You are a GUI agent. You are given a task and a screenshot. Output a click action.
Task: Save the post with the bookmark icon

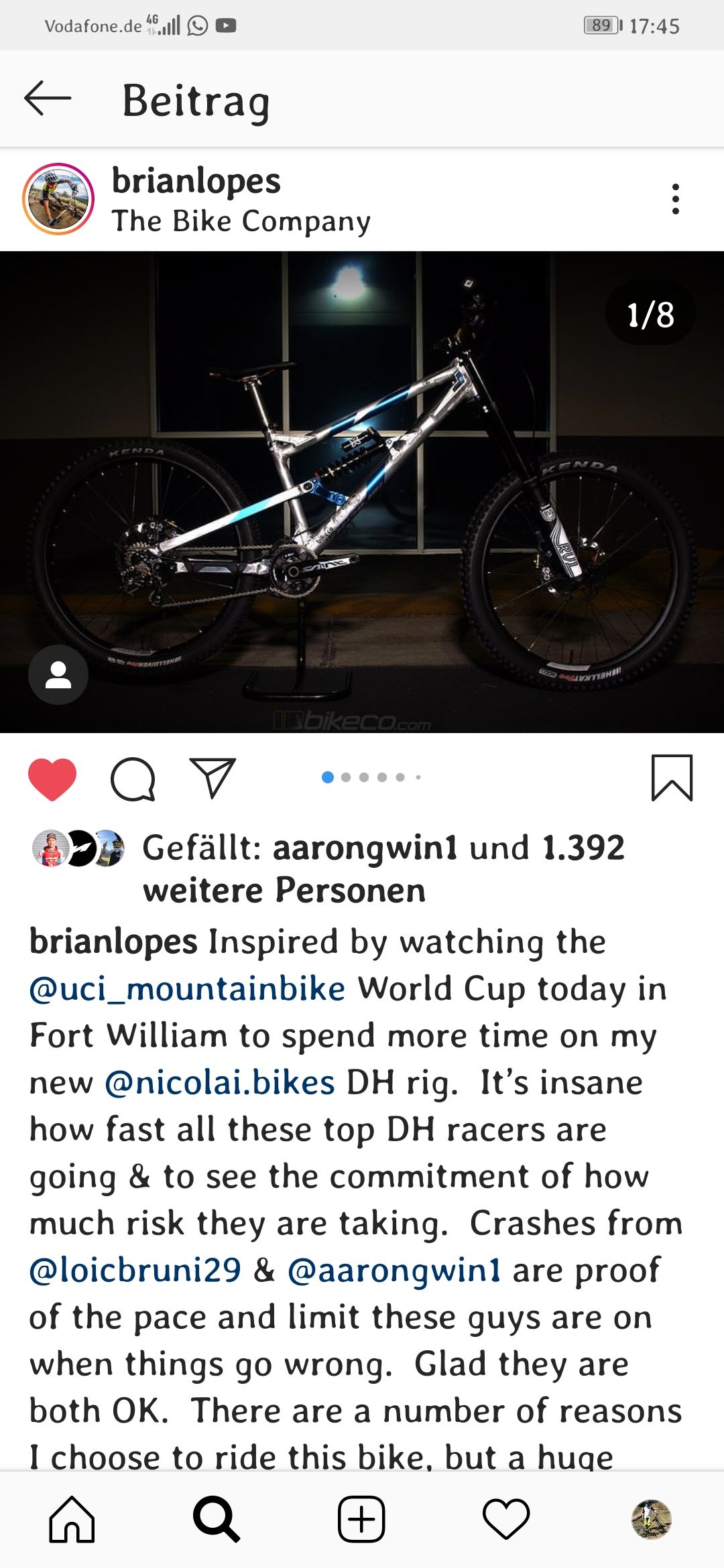[x=672, y=777]
